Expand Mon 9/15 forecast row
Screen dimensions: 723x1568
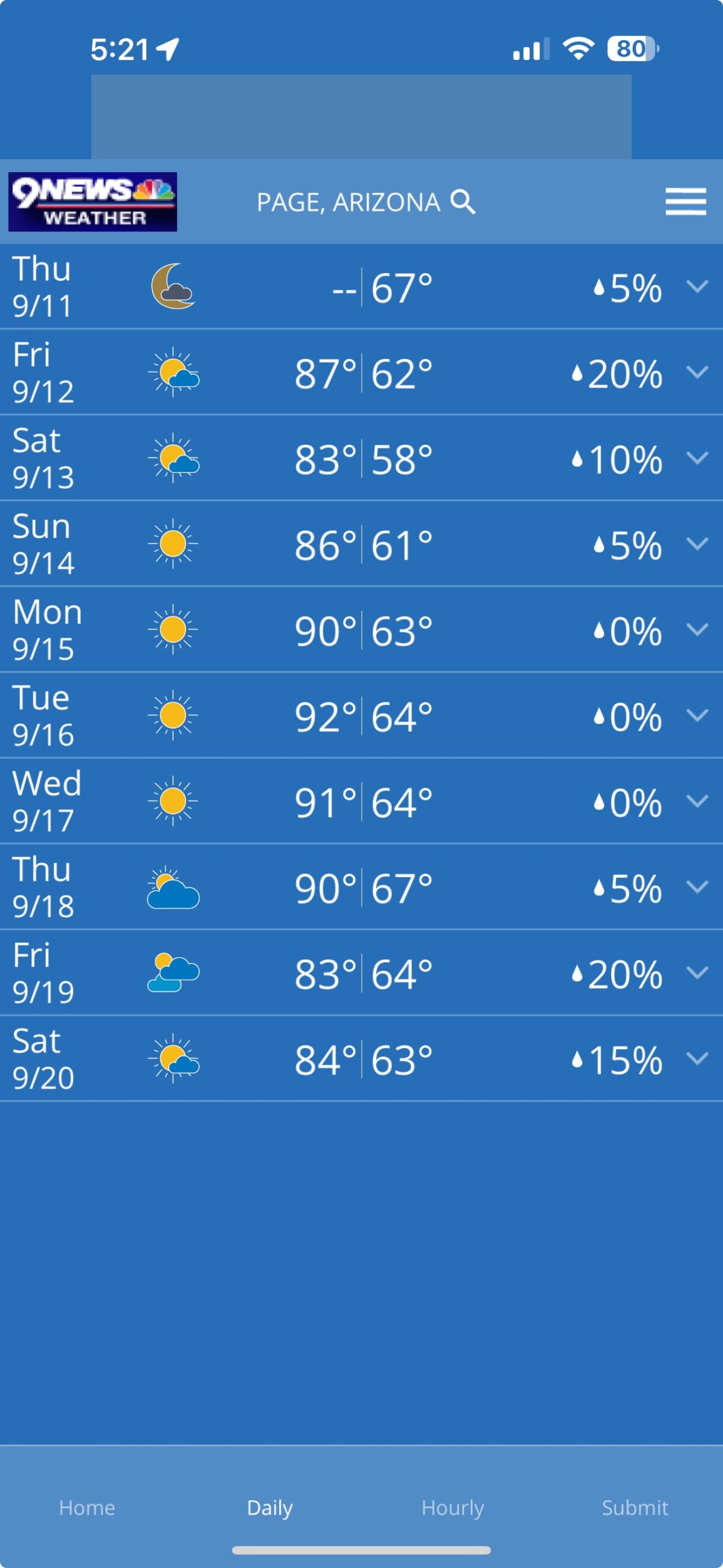click(697, 629)
